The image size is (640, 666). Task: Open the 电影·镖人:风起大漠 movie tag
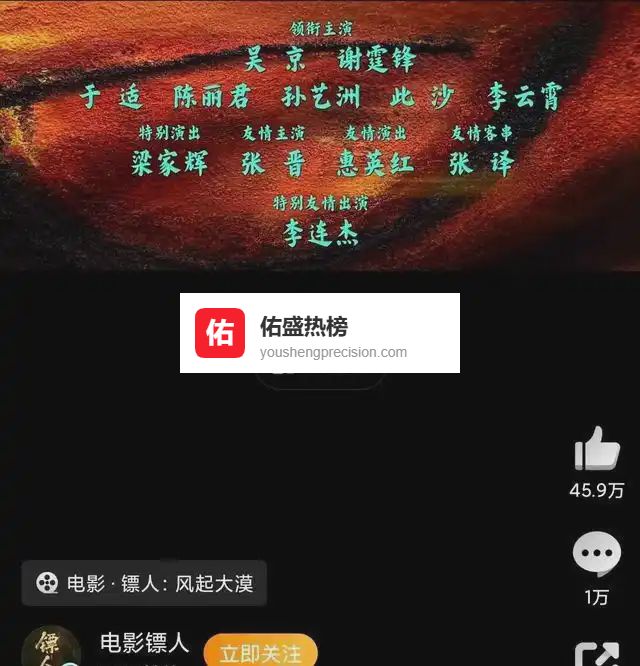(x=145, y=583)
